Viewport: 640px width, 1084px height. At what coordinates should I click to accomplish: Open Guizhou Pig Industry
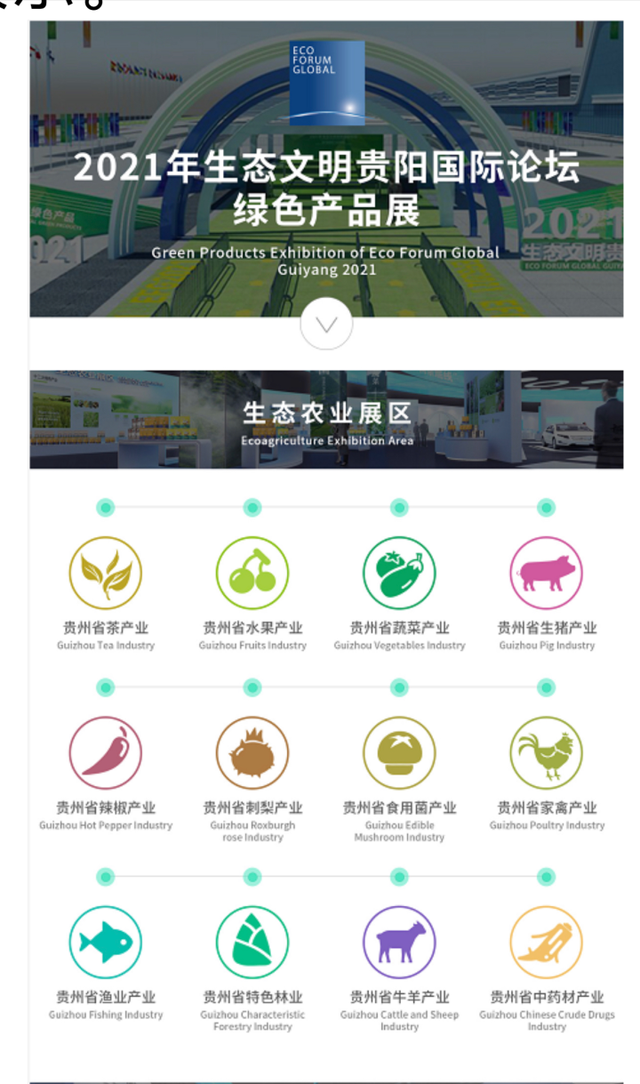(x=546, y=573)
